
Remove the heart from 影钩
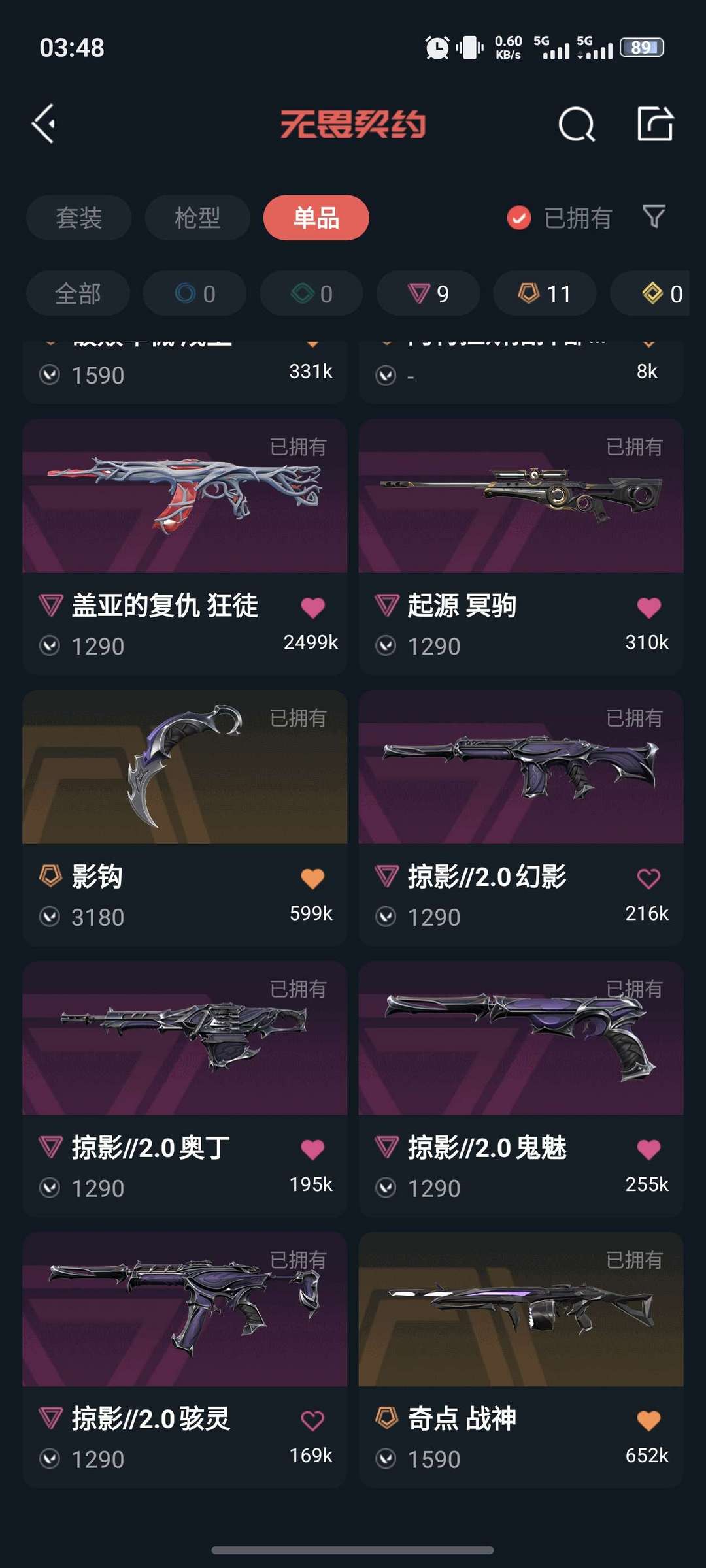(x=312, y=879)
